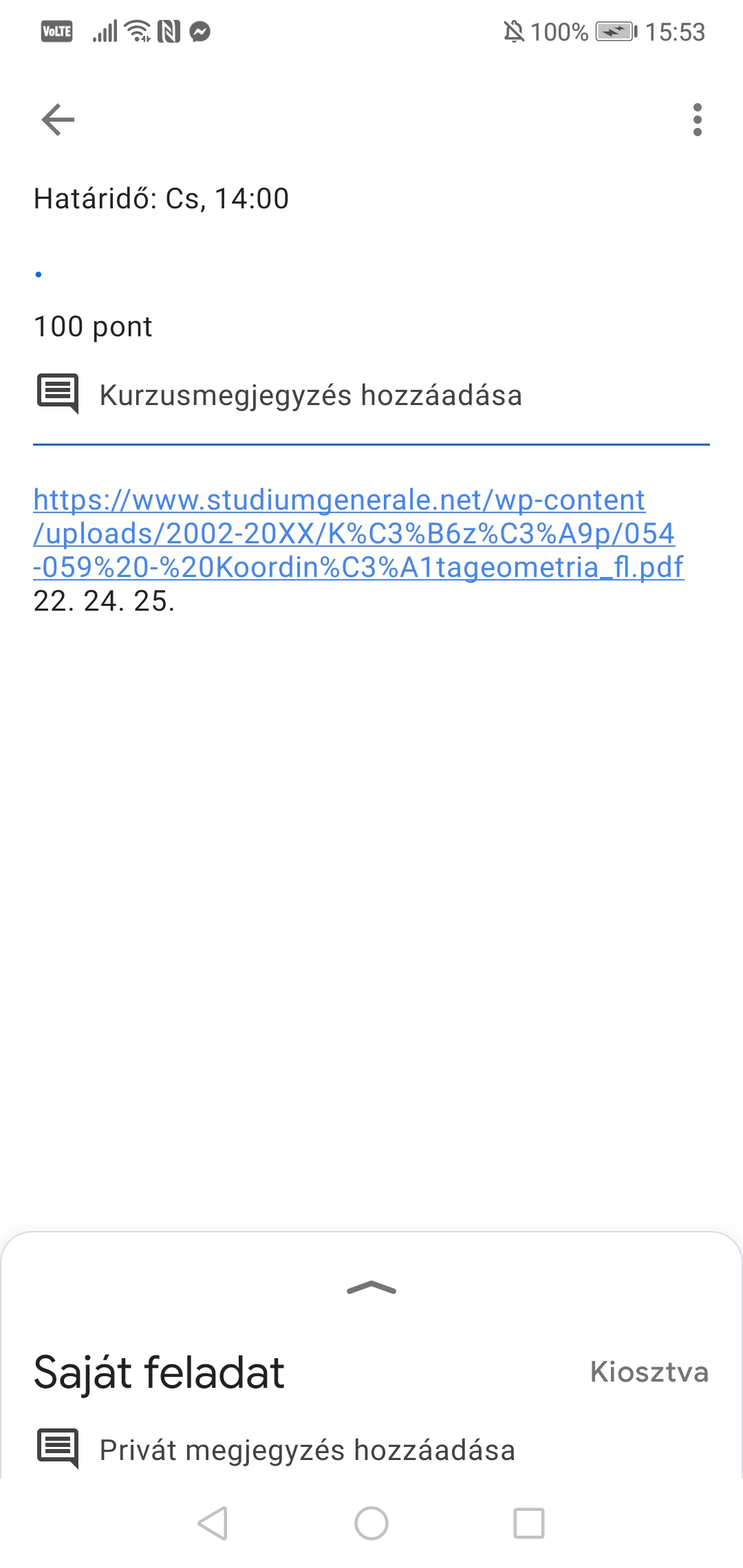Screen dimensions: 743x1568
Task: Add a class comment (Kurzusmegjegyzés hozzáadása)
Action: point(310,395)
